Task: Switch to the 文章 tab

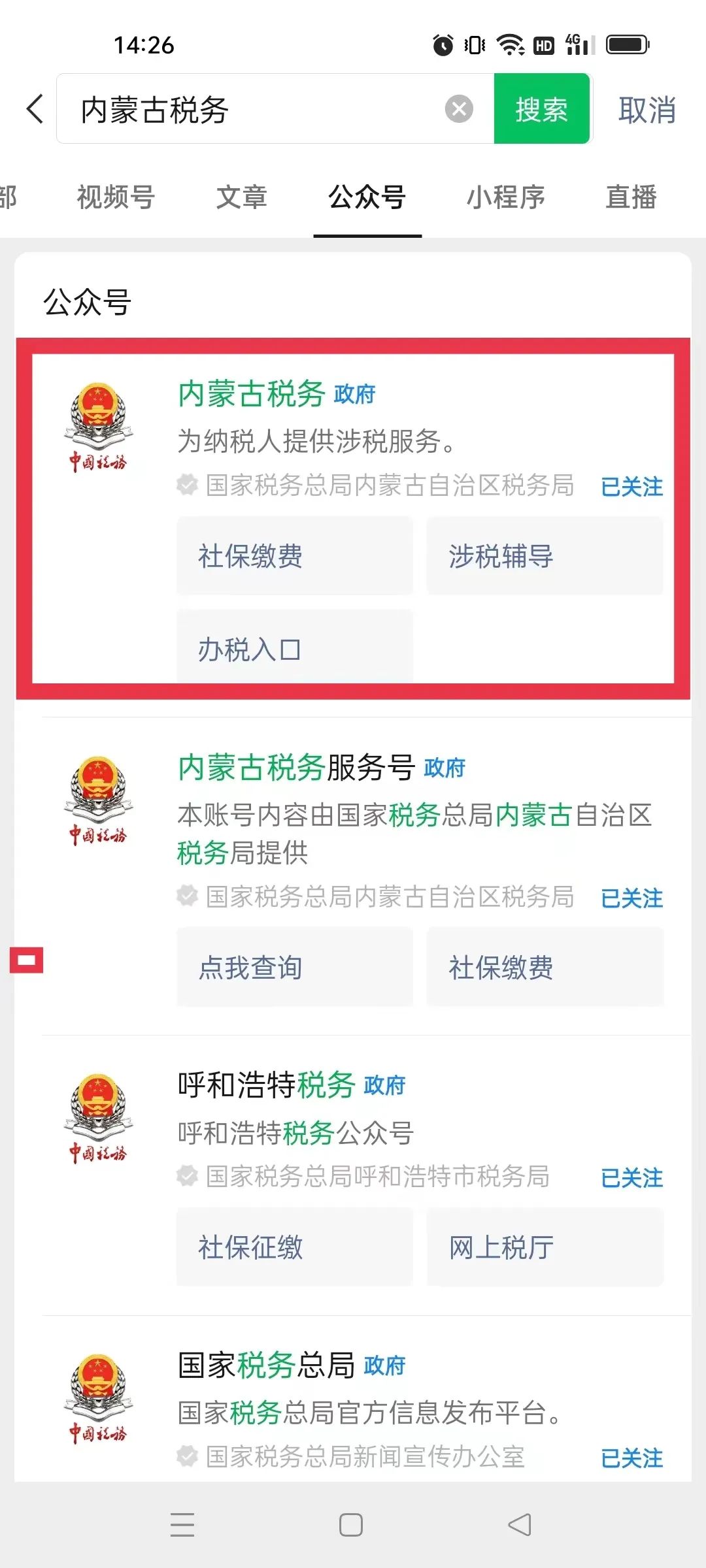Action: (241, 197)
